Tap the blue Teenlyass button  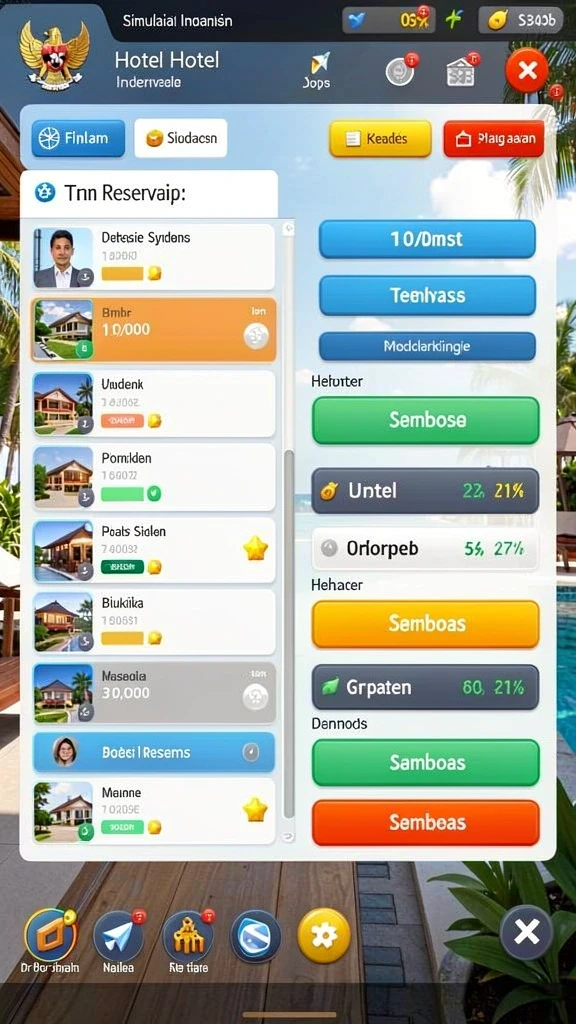tap(427, 295)
